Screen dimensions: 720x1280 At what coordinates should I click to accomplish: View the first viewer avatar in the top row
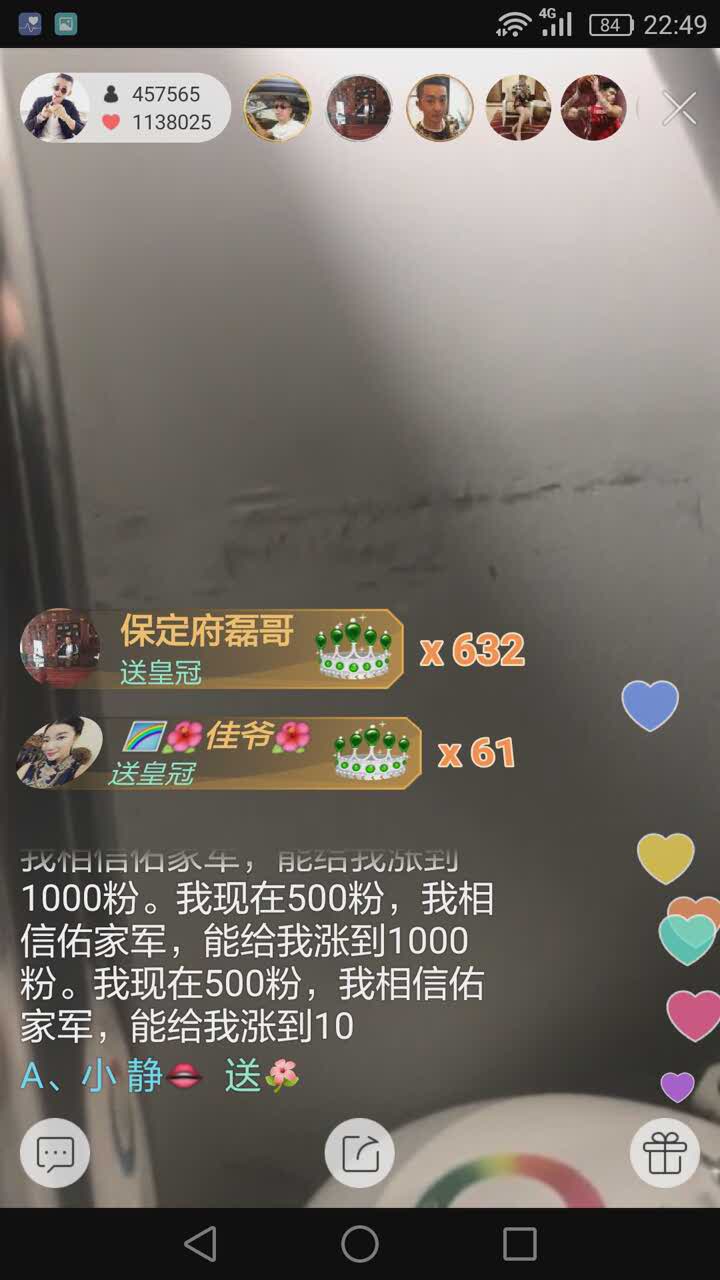coord(278,108)
